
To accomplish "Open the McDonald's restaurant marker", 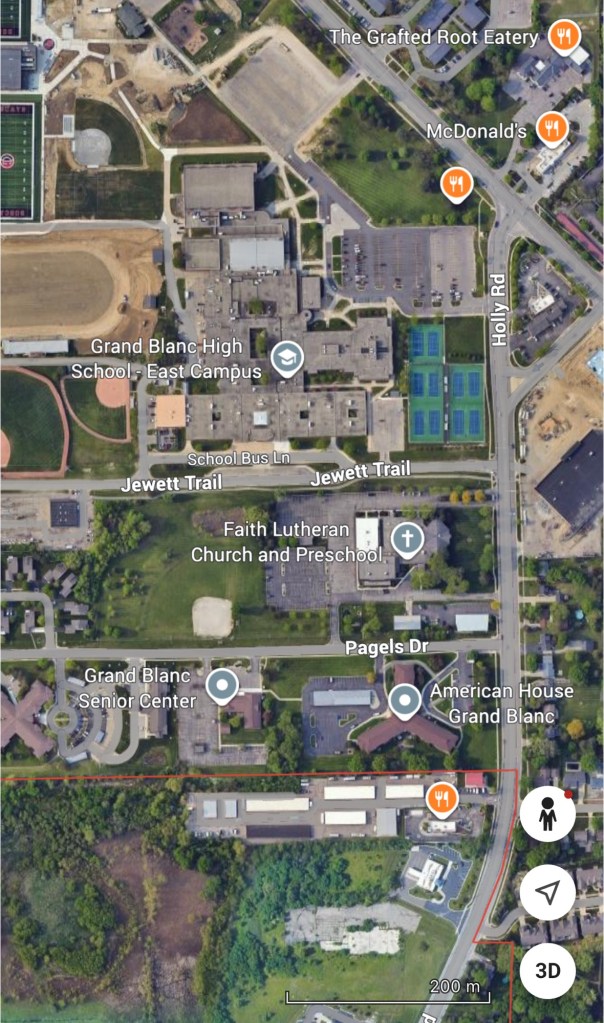I will 551,128.
